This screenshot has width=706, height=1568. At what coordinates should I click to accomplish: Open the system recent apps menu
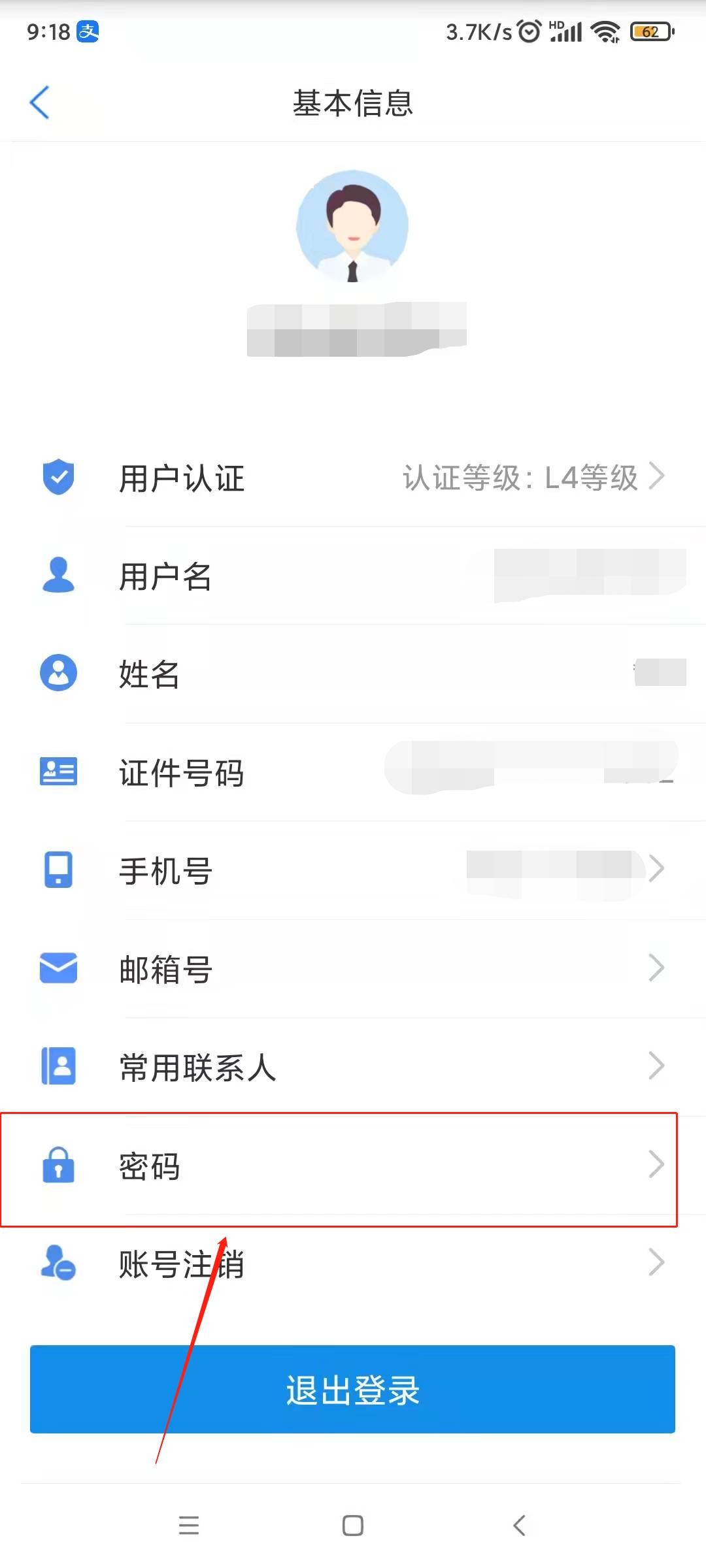pos(188,1526)
